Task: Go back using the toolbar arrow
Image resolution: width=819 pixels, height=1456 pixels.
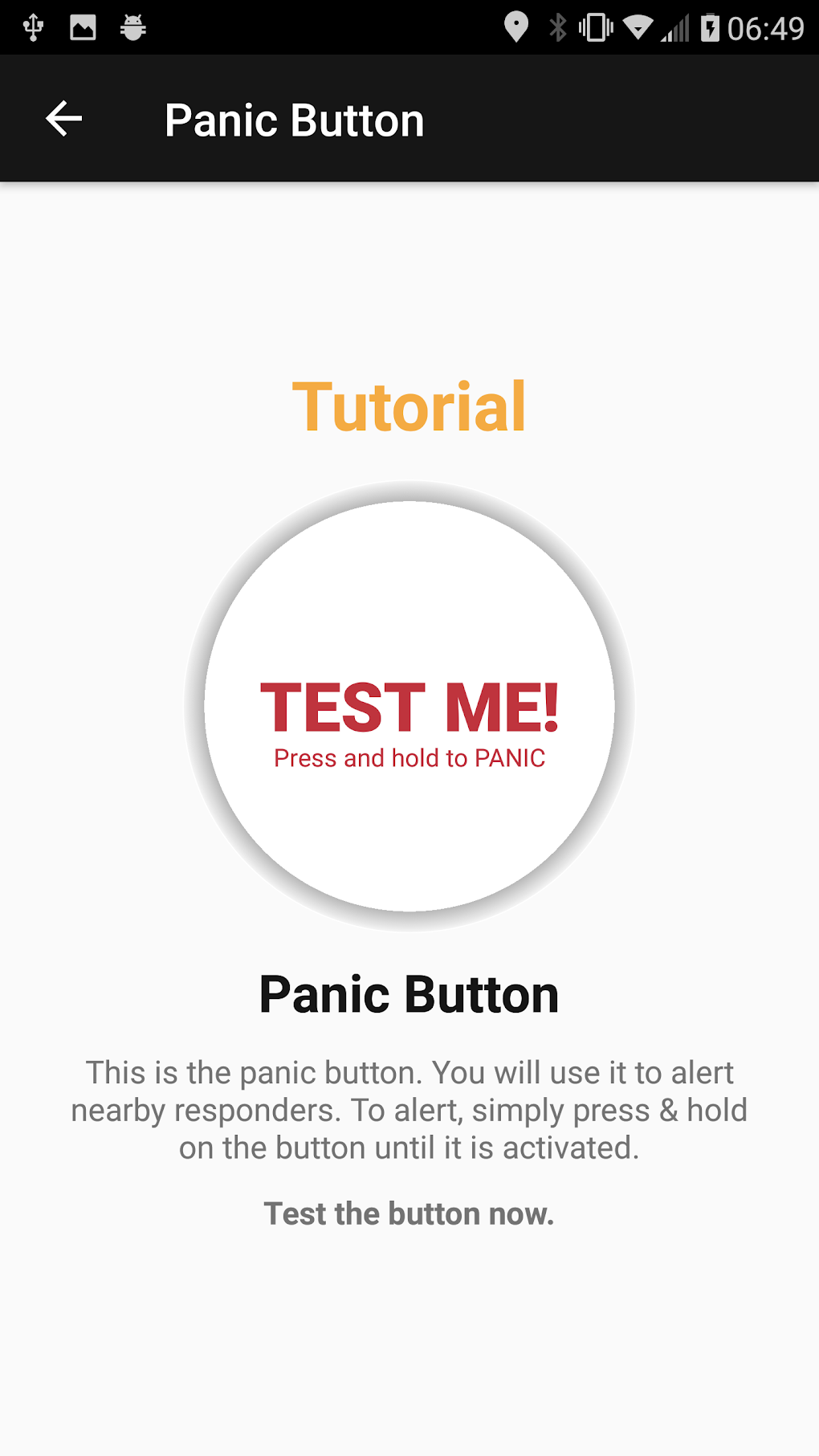Action: 64,120
